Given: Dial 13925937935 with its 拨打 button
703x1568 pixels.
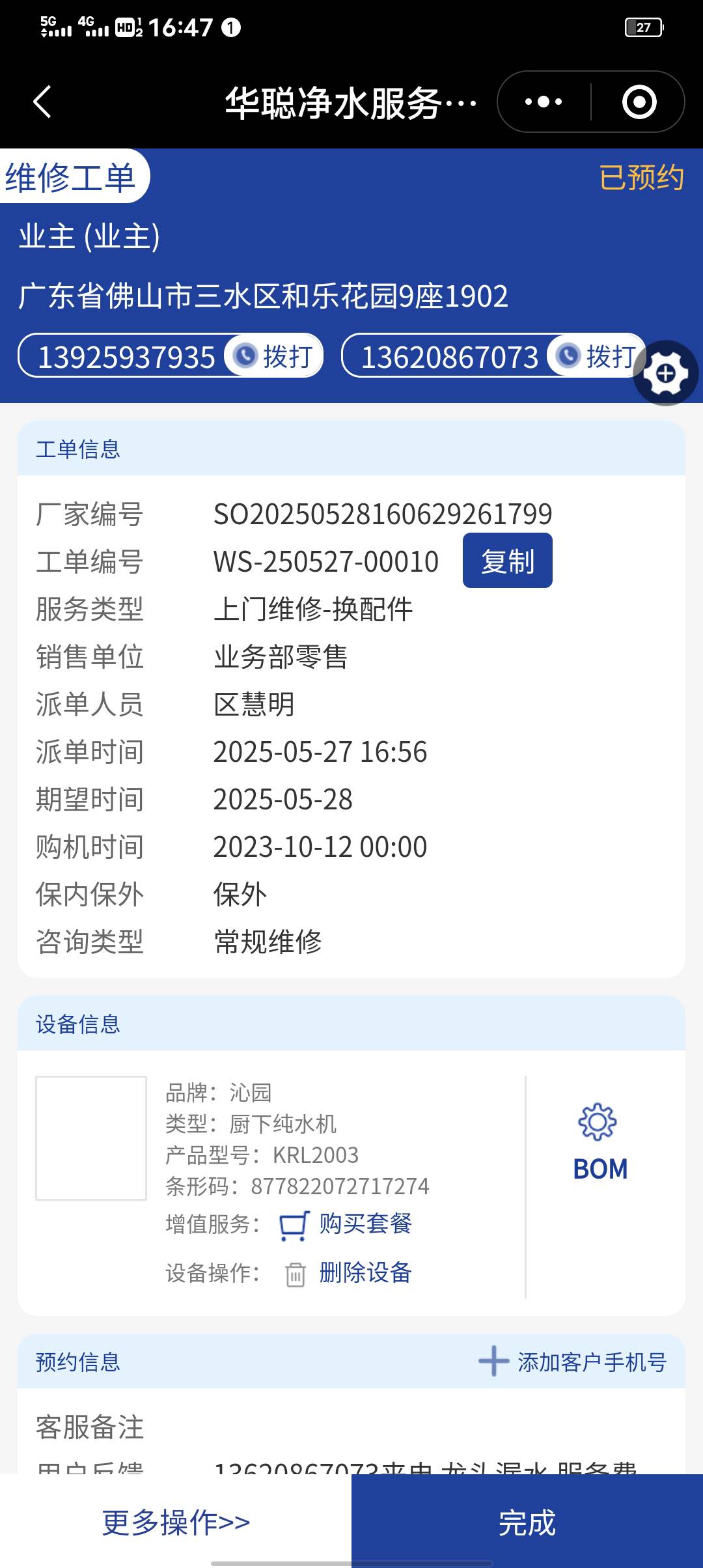Looking at the screenshot, I should coord(274,356).
